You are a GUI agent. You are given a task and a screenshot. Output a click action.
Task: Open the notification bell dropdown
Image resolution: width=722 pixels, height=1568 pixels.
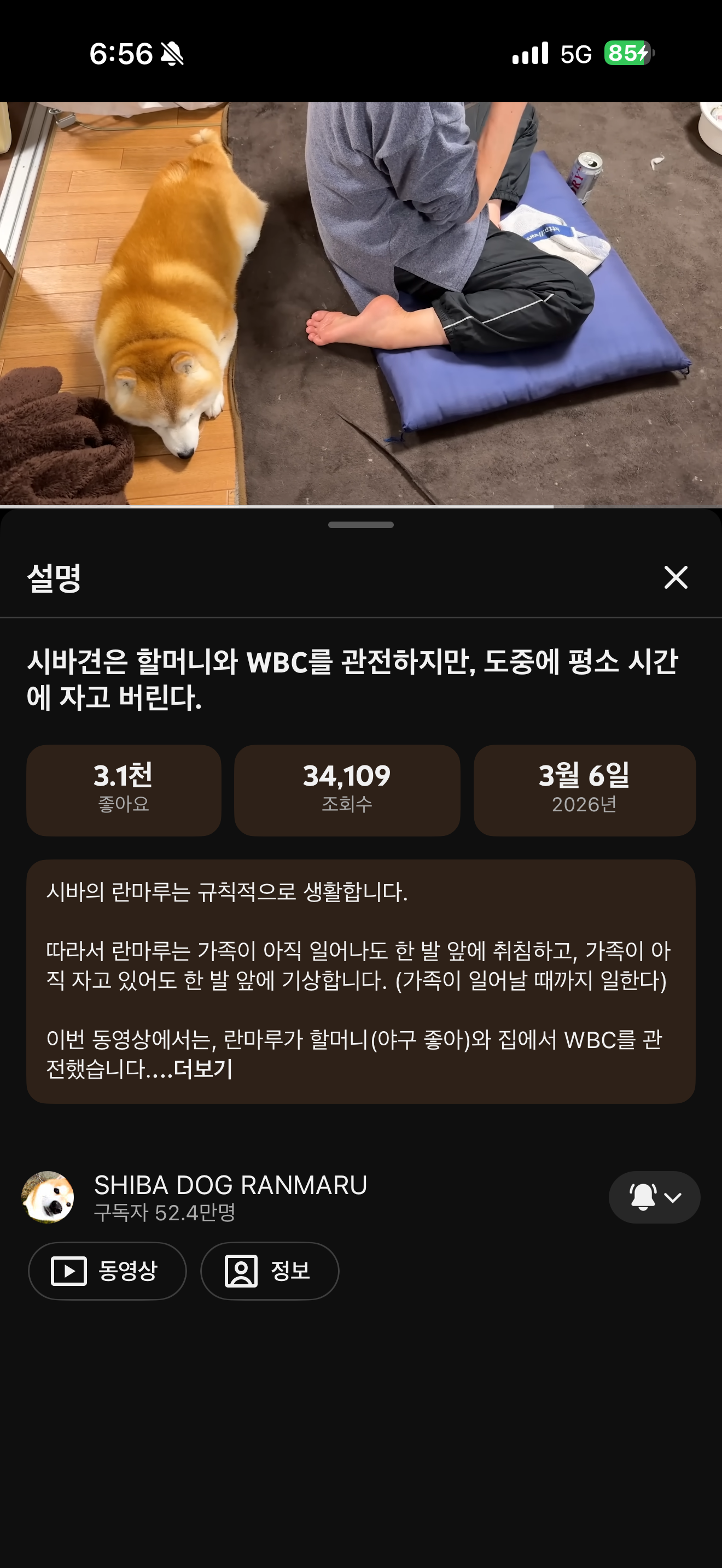pos(654,1197)
